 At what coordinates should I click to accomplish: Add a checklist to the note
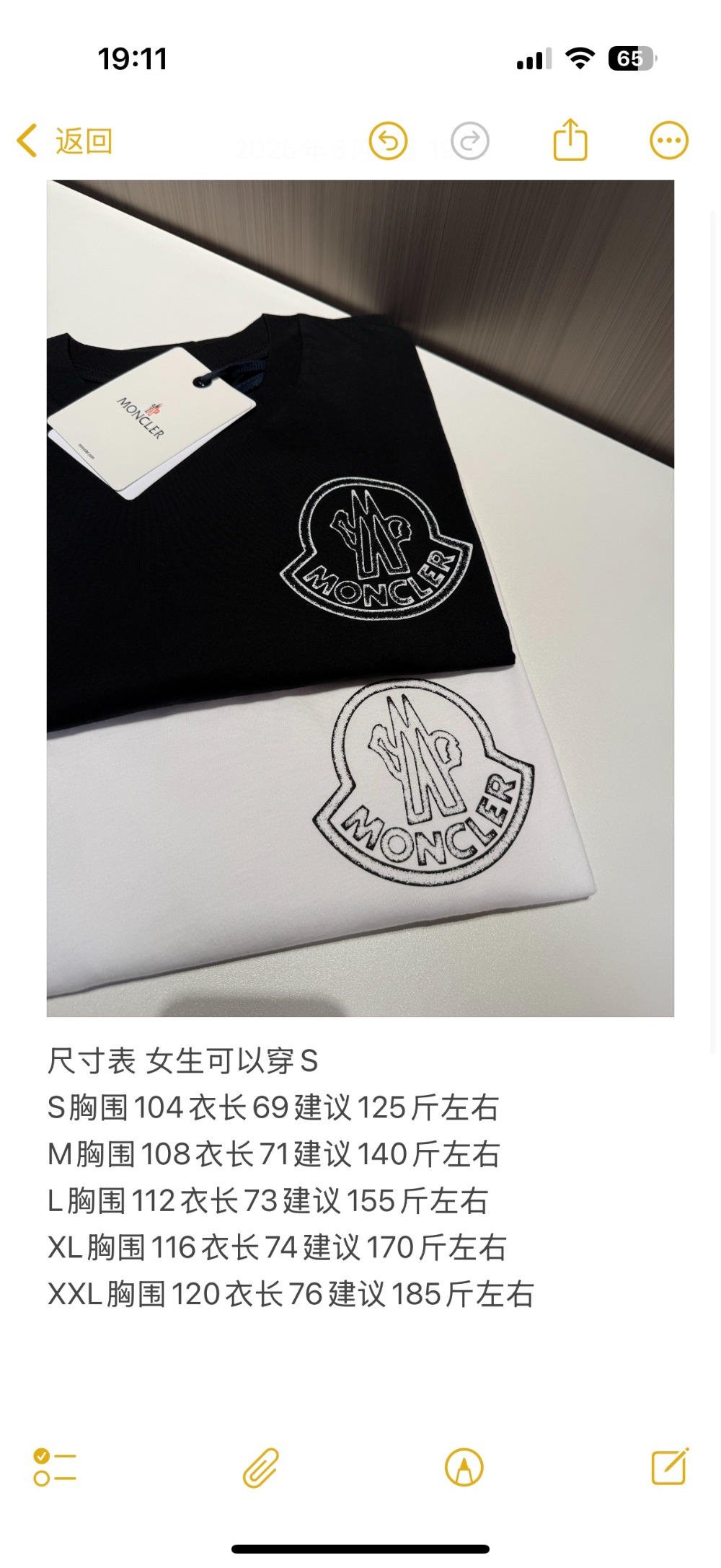pyautogui.click(x=55, y=1467)
